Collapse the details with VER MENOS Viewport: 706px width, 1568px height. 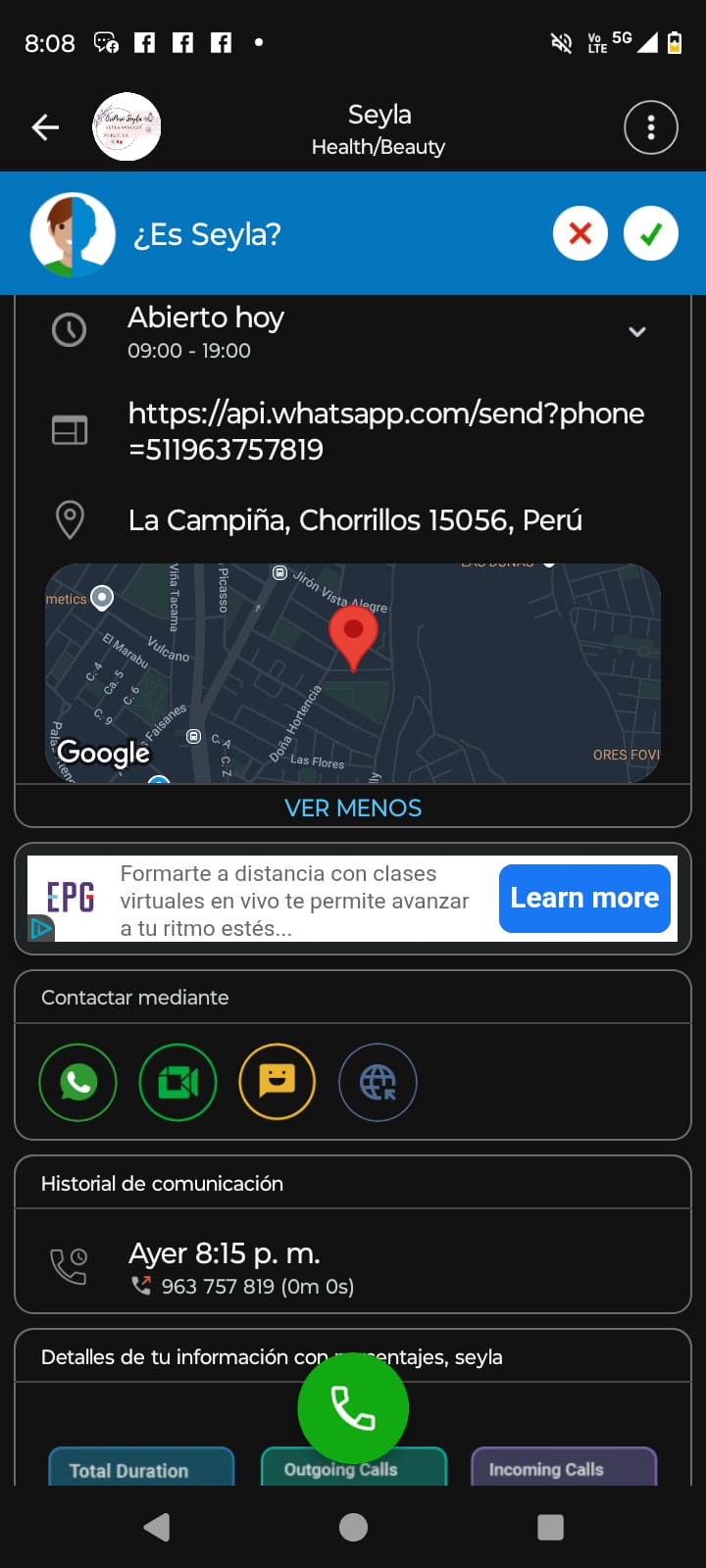(x=353, y=808)
